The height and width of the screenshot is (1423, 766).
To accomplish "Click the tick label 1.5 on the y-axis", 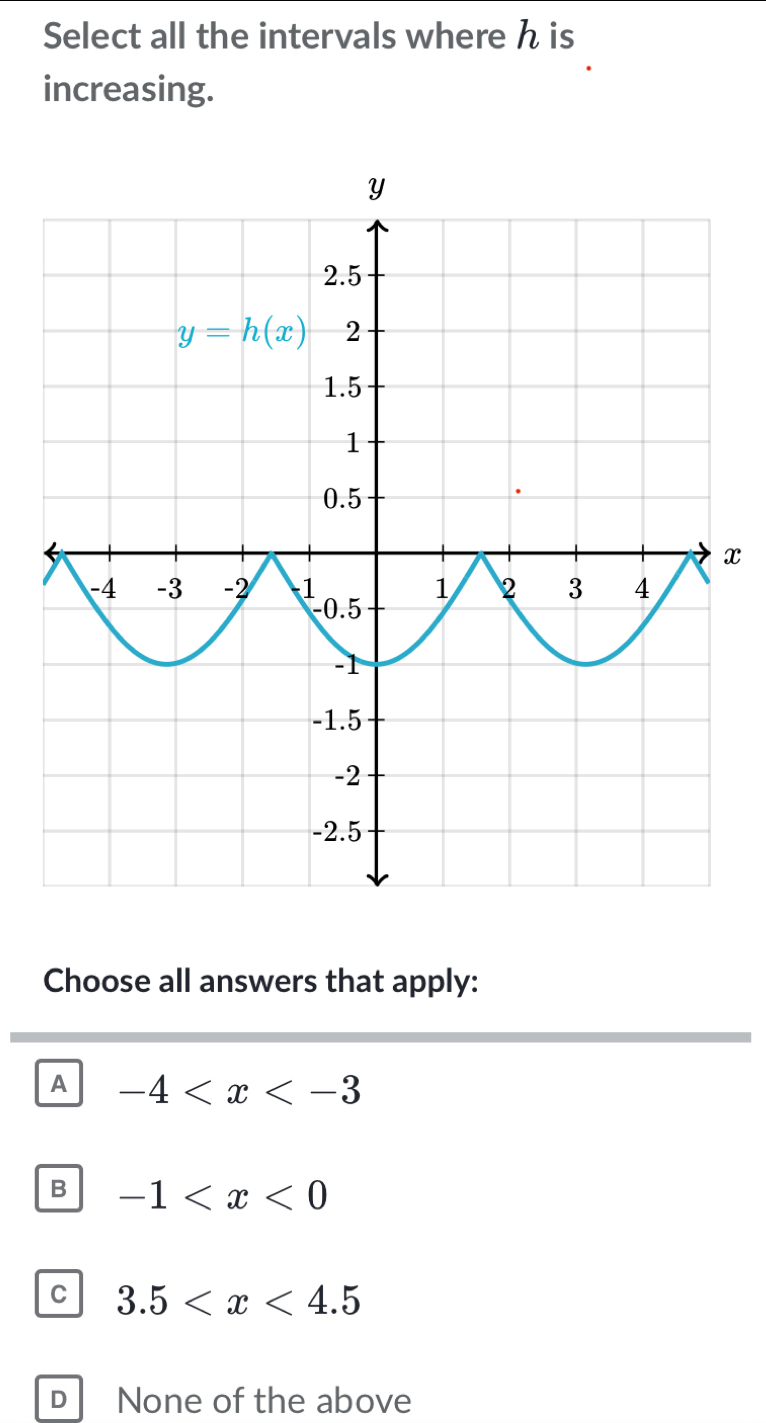I will [341, 388].
